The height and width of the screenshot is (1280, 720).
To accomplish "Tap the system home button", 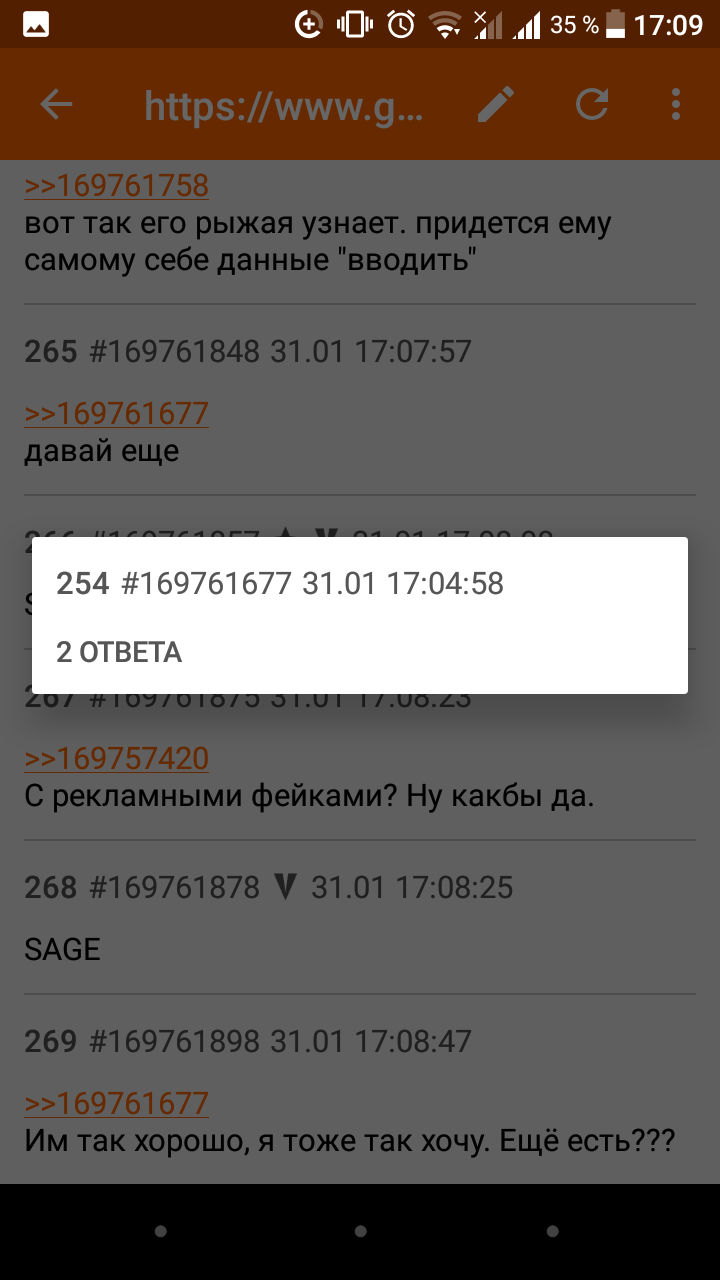I will (360, 1232).
